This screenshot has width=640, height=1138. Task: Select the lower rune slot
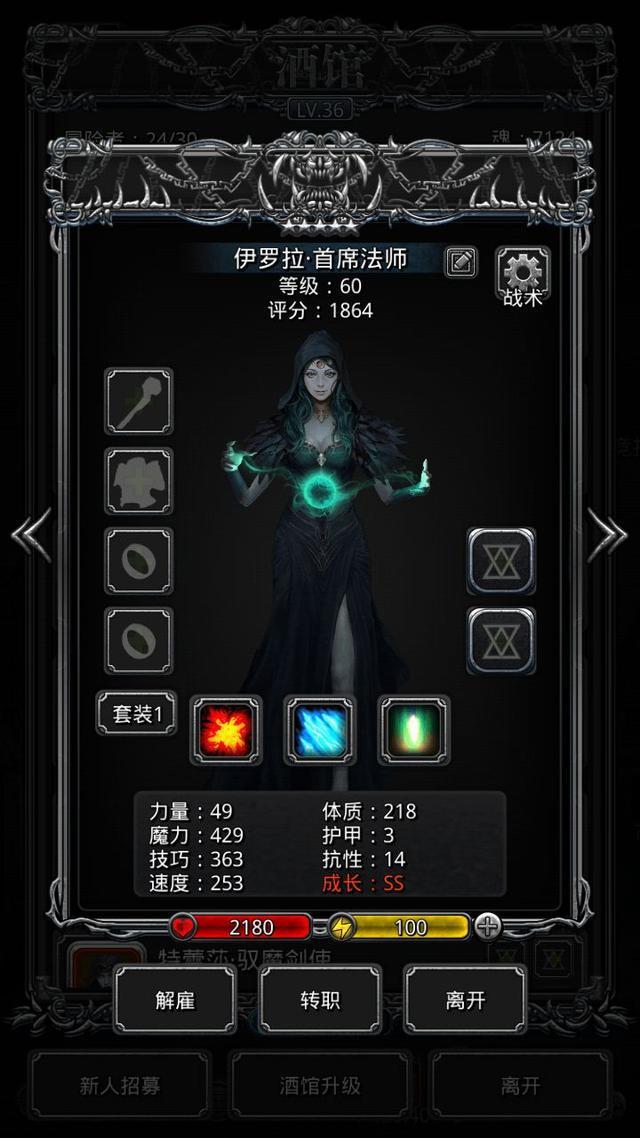click(501, 641)
